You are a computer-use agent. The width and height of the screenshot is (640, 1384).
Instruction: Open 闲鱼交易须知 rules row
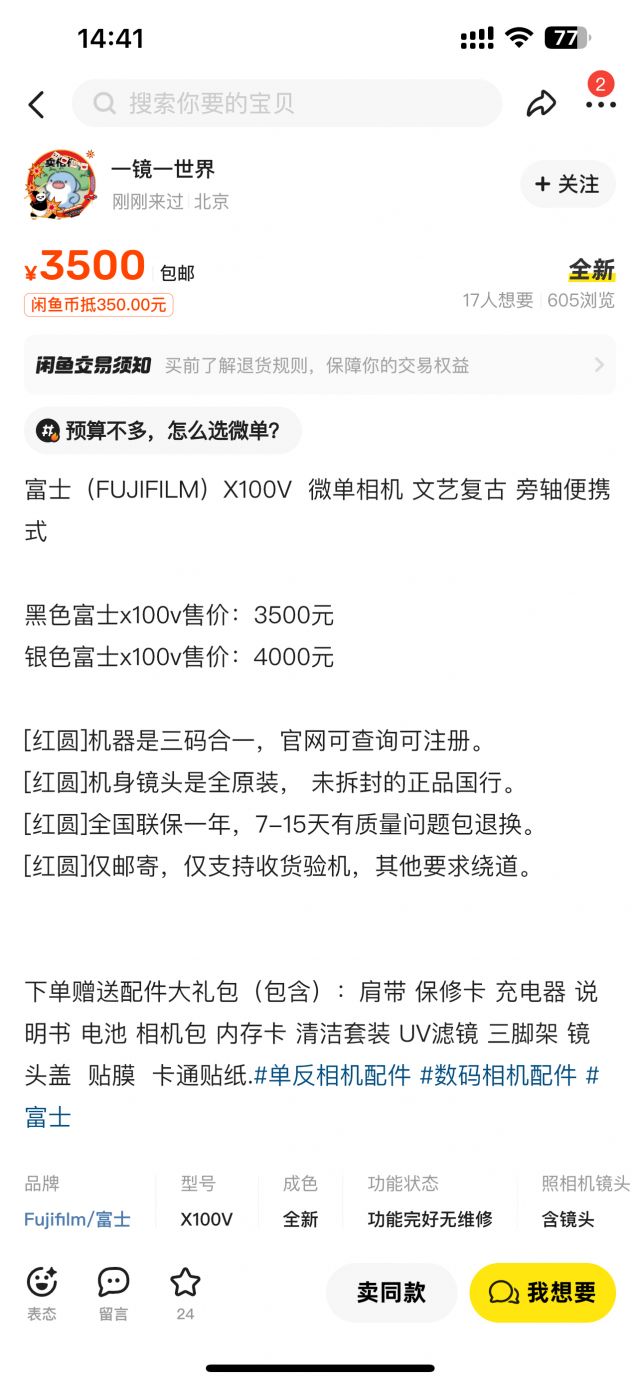click(320, 365)
